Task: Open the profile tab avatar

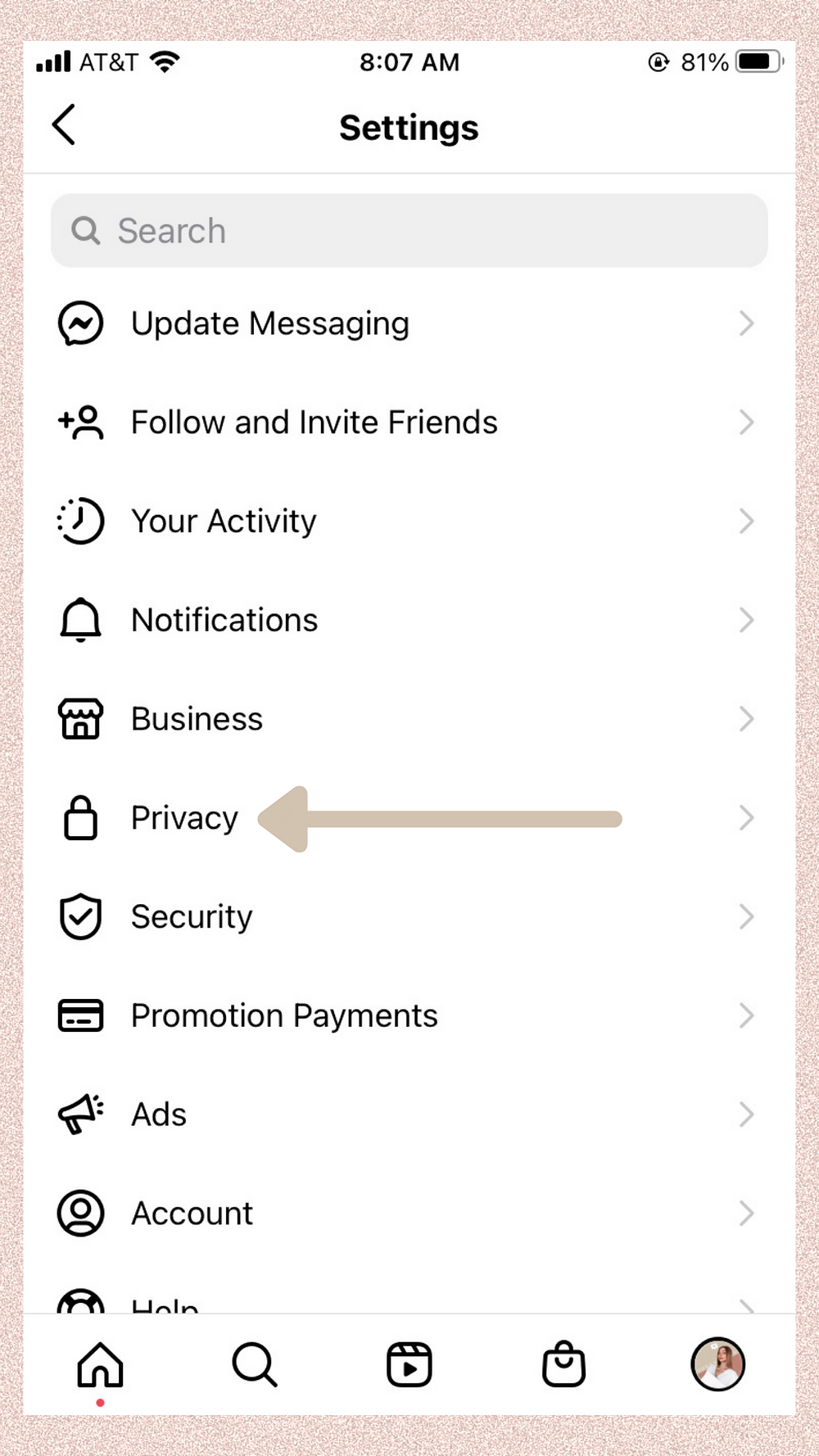Action: point(718,1364)
